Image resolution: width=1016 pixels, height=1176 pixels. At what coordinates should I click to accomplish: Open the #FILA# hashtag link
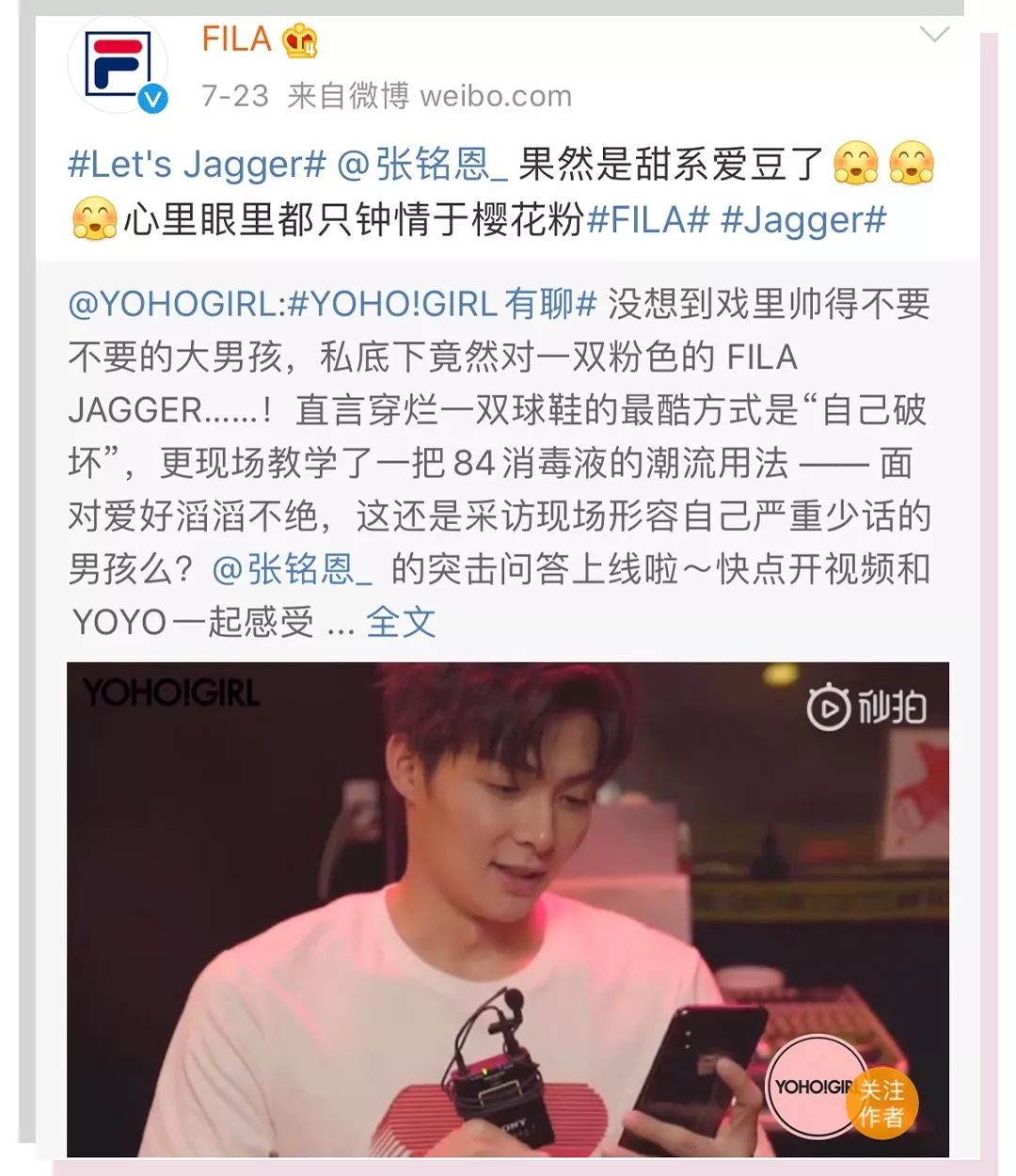click(x=648, y=220)
